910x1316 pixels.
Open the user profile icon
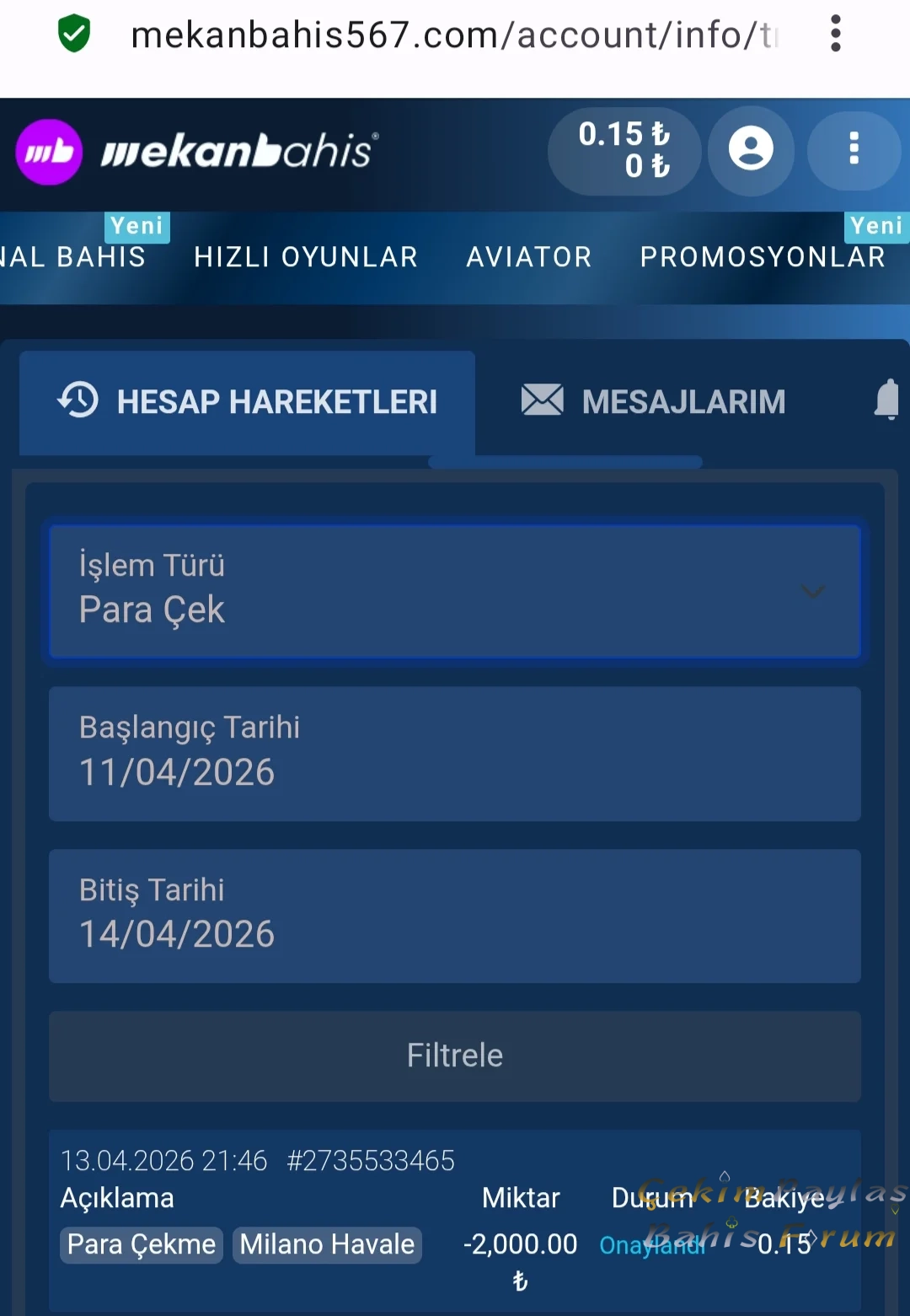coord(751,150)
